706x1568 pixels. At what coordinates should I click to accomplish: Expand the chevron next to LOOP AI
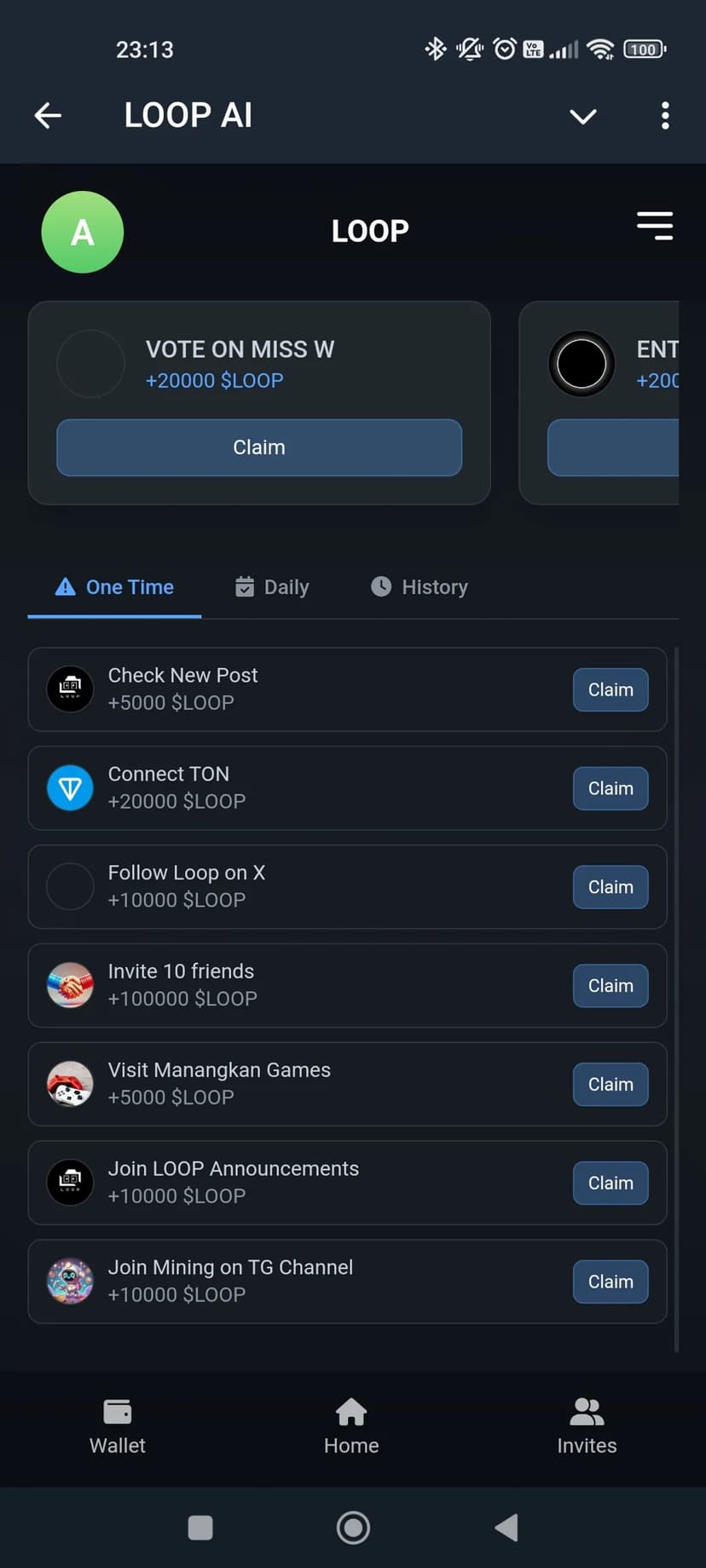tap(583, 116)
